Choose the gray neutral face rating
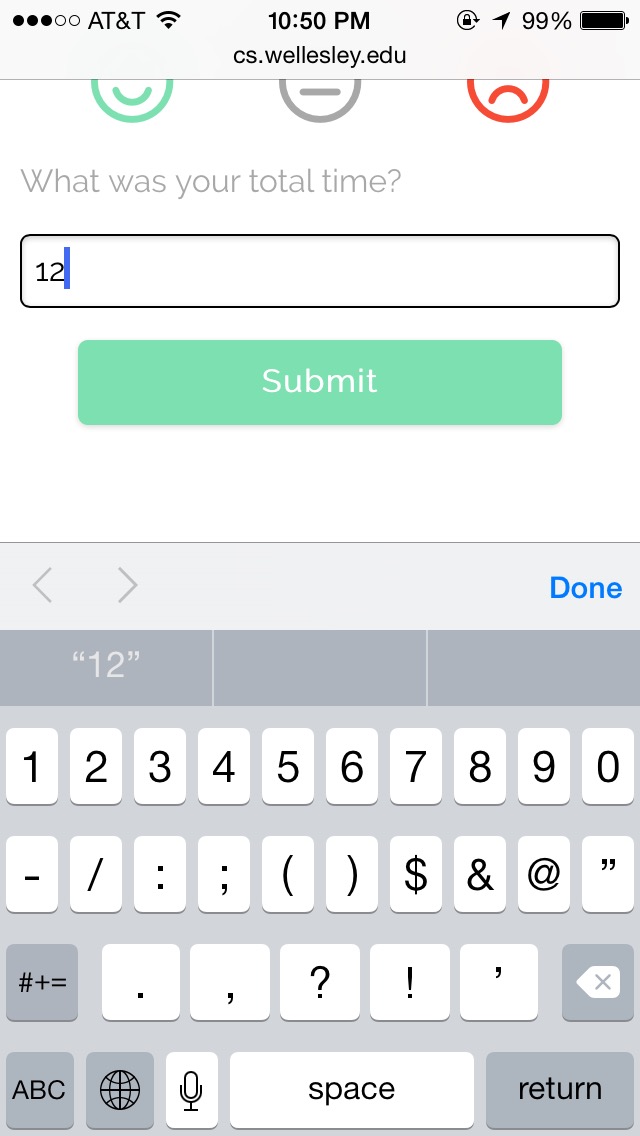This screenshot has height=1136, width=640. (320, 100)
